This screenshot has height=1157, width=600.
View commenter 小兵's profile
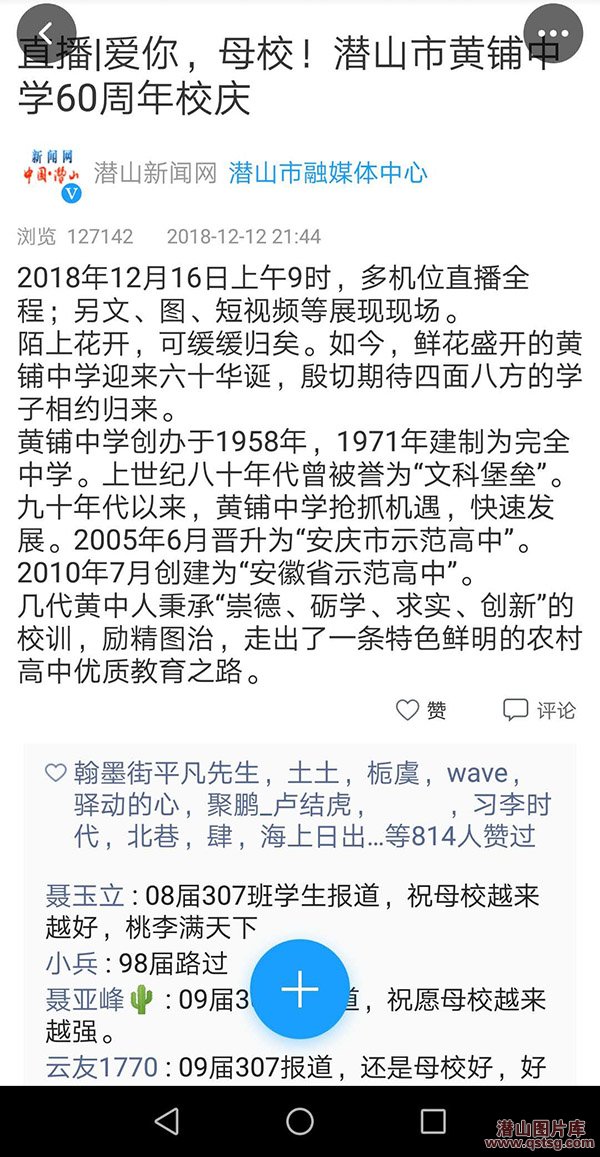(71, 964)
